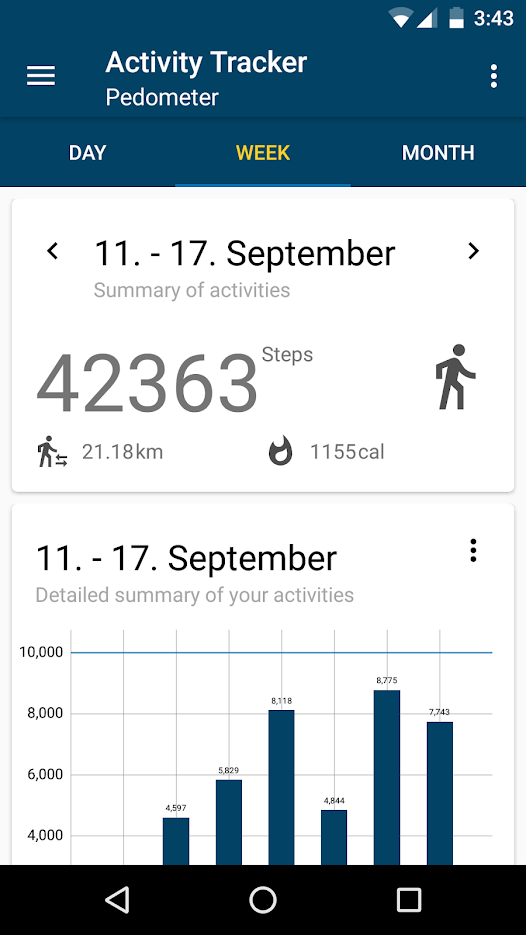Tap the system back button
The height and width of the screenshot is (935, 526).
pyautogui.click(x=117, y=899)
